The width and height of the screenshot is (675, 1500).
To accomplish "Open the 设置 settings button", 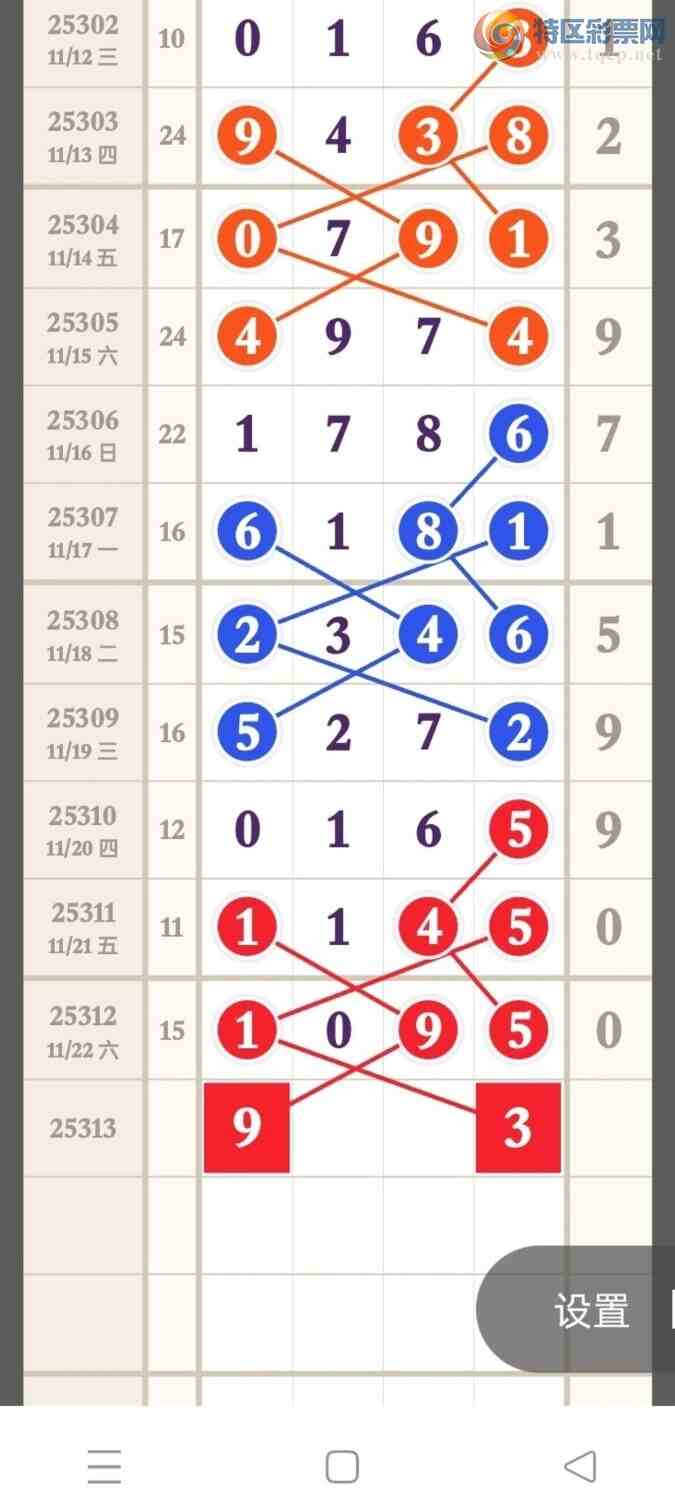I will [592, 1310].
